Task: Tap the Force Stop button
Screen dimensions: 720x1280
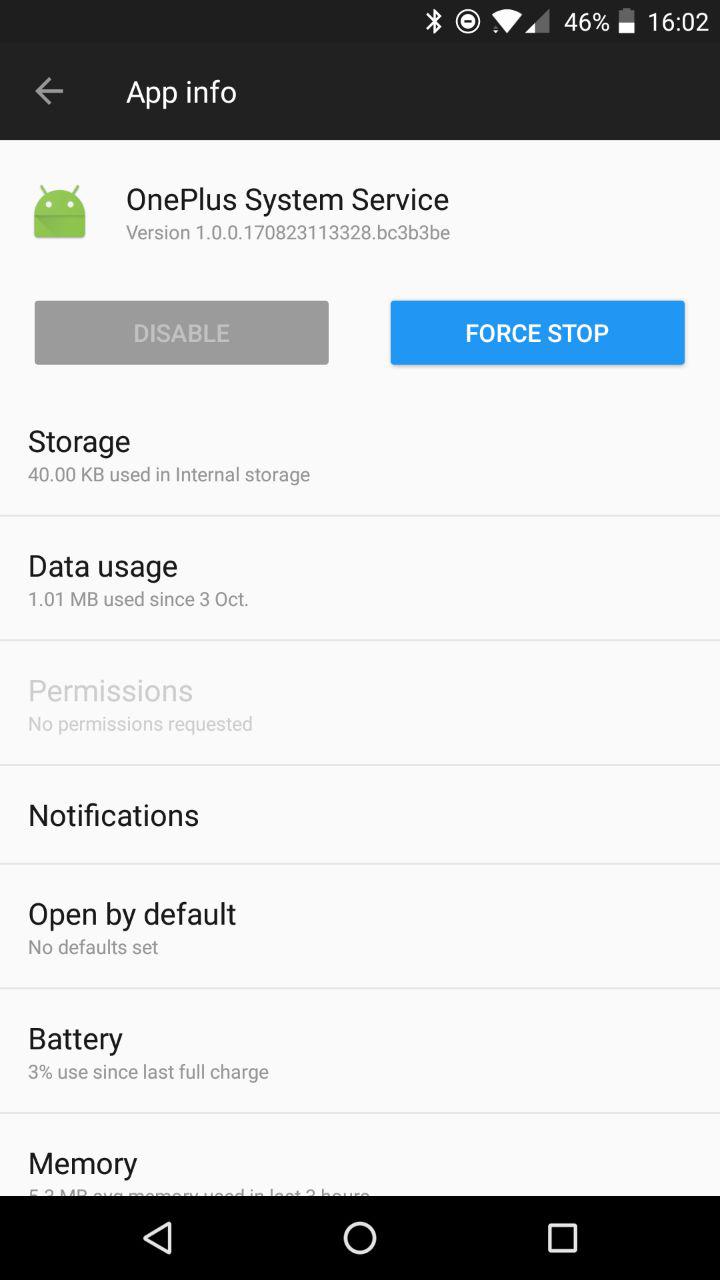Action: coord(537,333)
